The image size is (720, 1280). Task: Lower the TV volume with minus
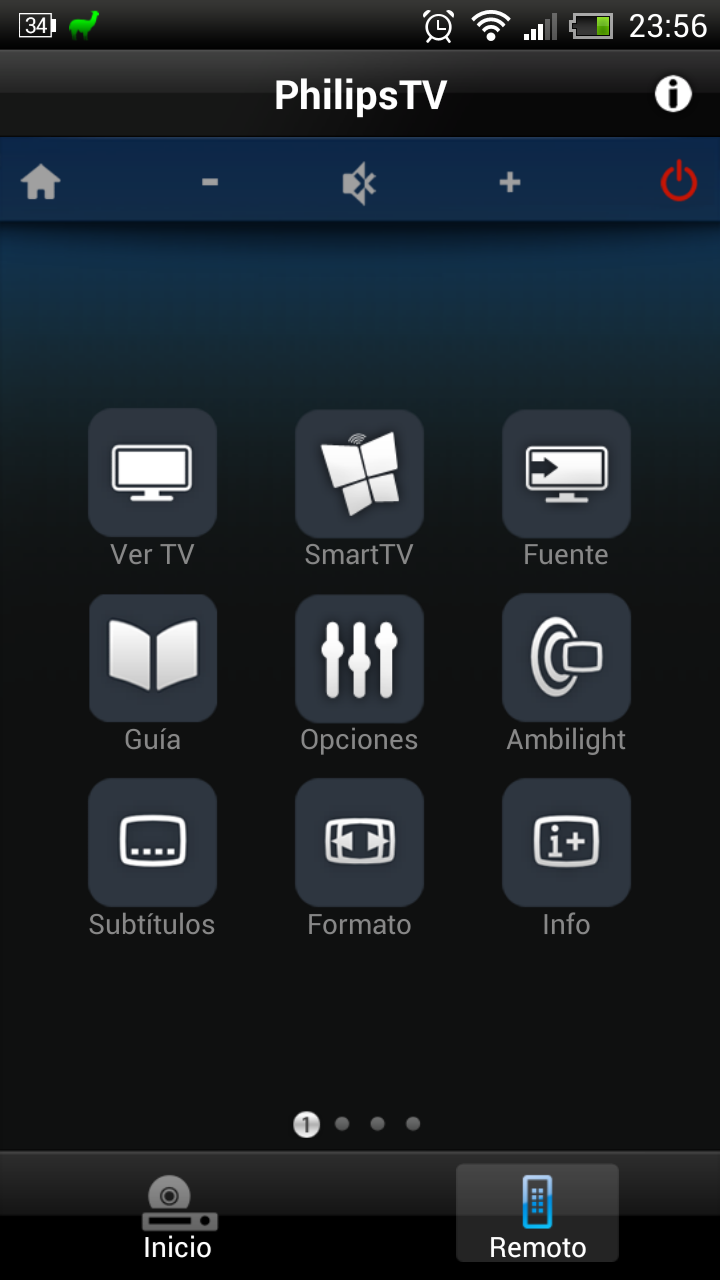tap(209, 182)
